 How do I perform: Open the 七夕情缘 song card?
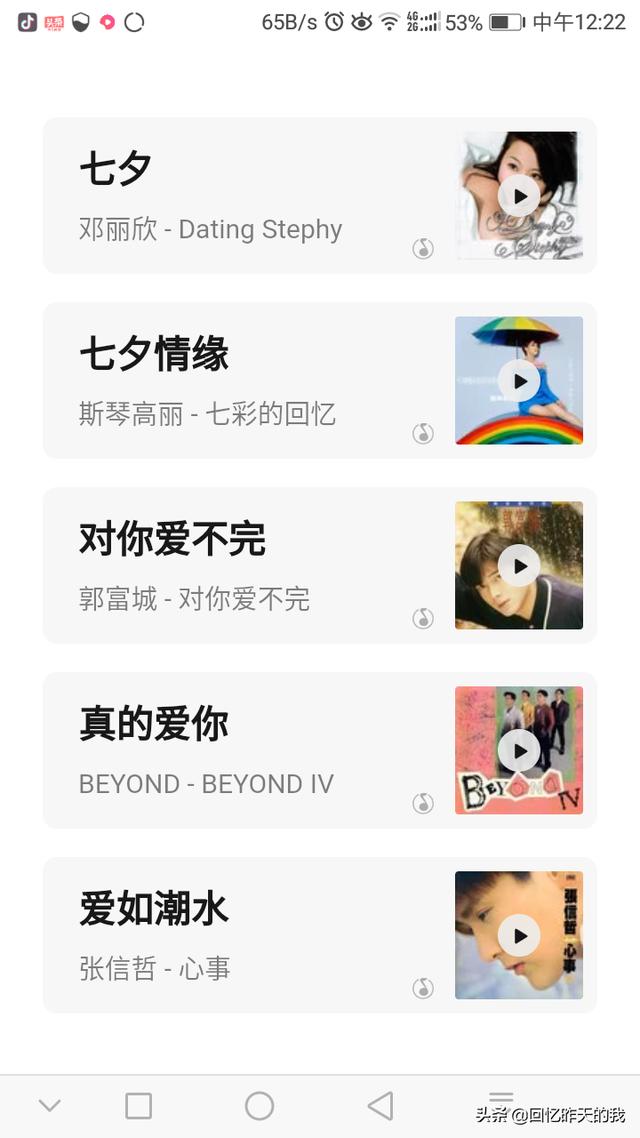[x=240, y=381]
